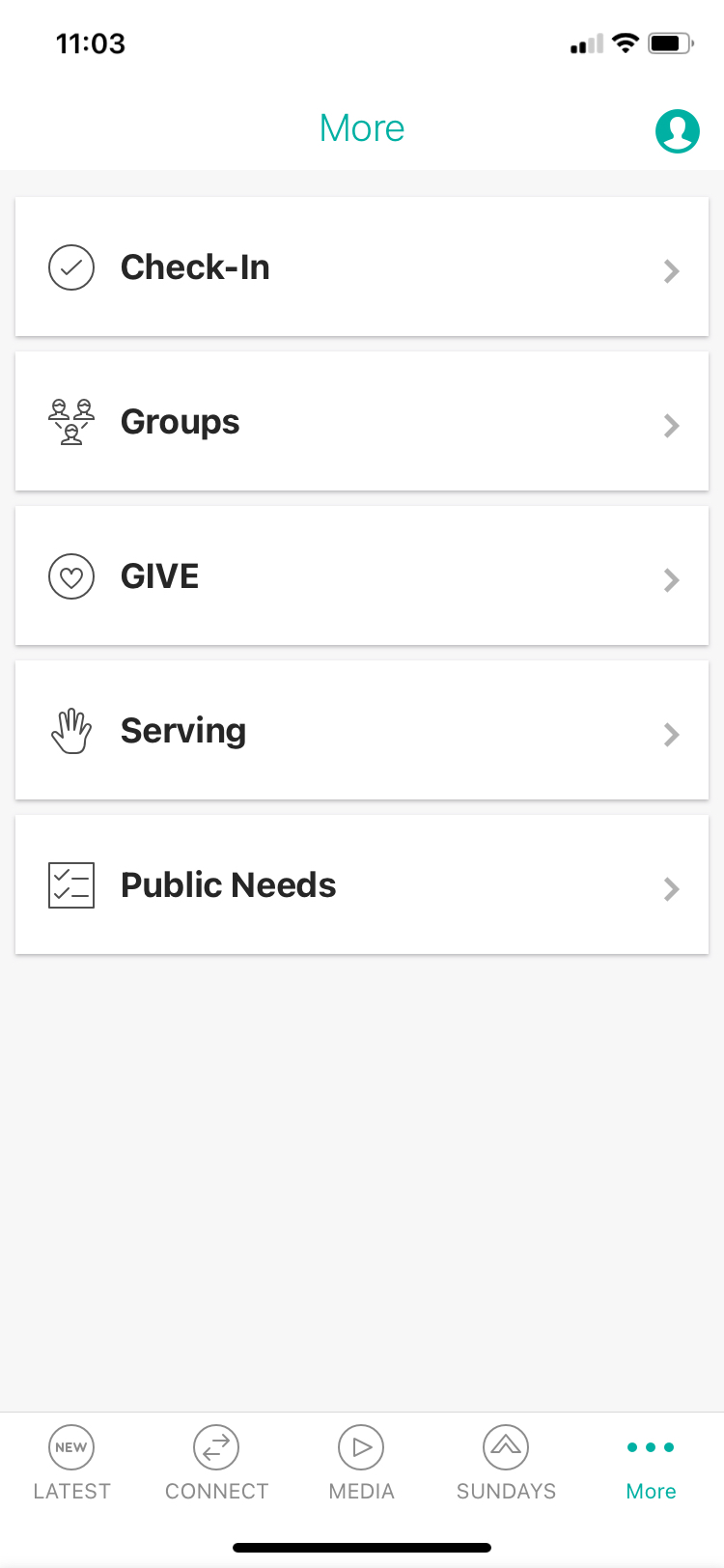Open the Groups people icon
Viewport: 724px width, 1568px height.
[71, 422]
